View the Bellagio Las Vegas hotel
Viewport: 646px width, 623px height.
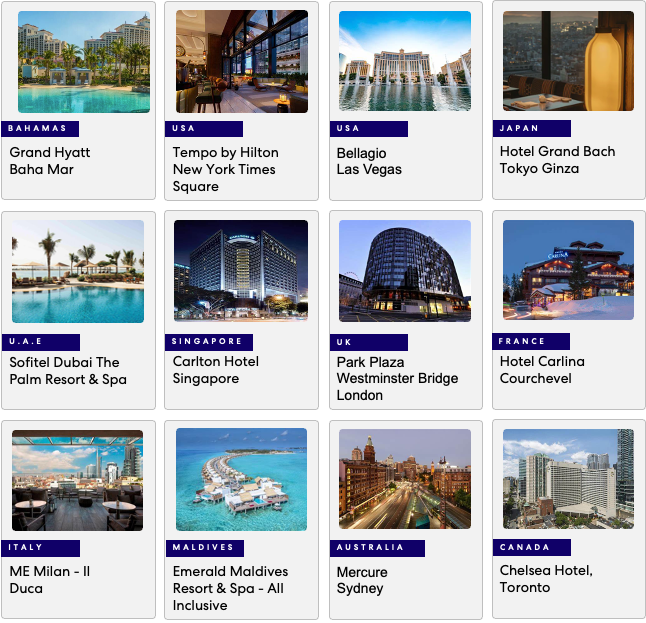point(405,62)
